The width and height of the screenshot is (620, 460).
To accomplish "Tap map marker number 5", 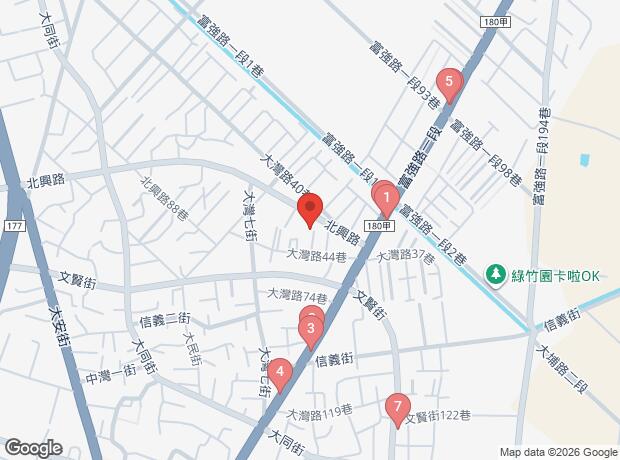I will (449, 81).
